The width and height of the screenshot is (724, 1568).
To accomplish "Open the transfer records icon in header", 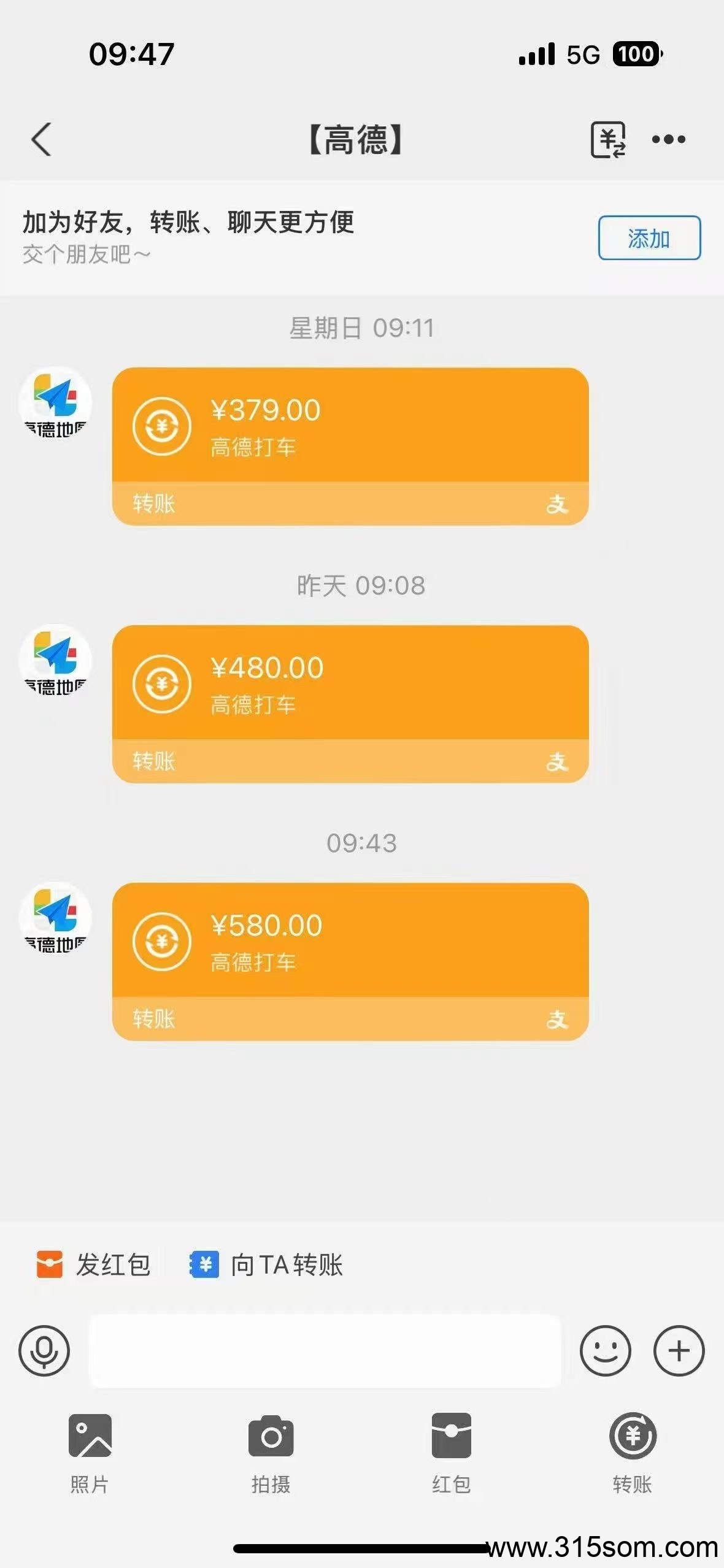I will point(608,139).
